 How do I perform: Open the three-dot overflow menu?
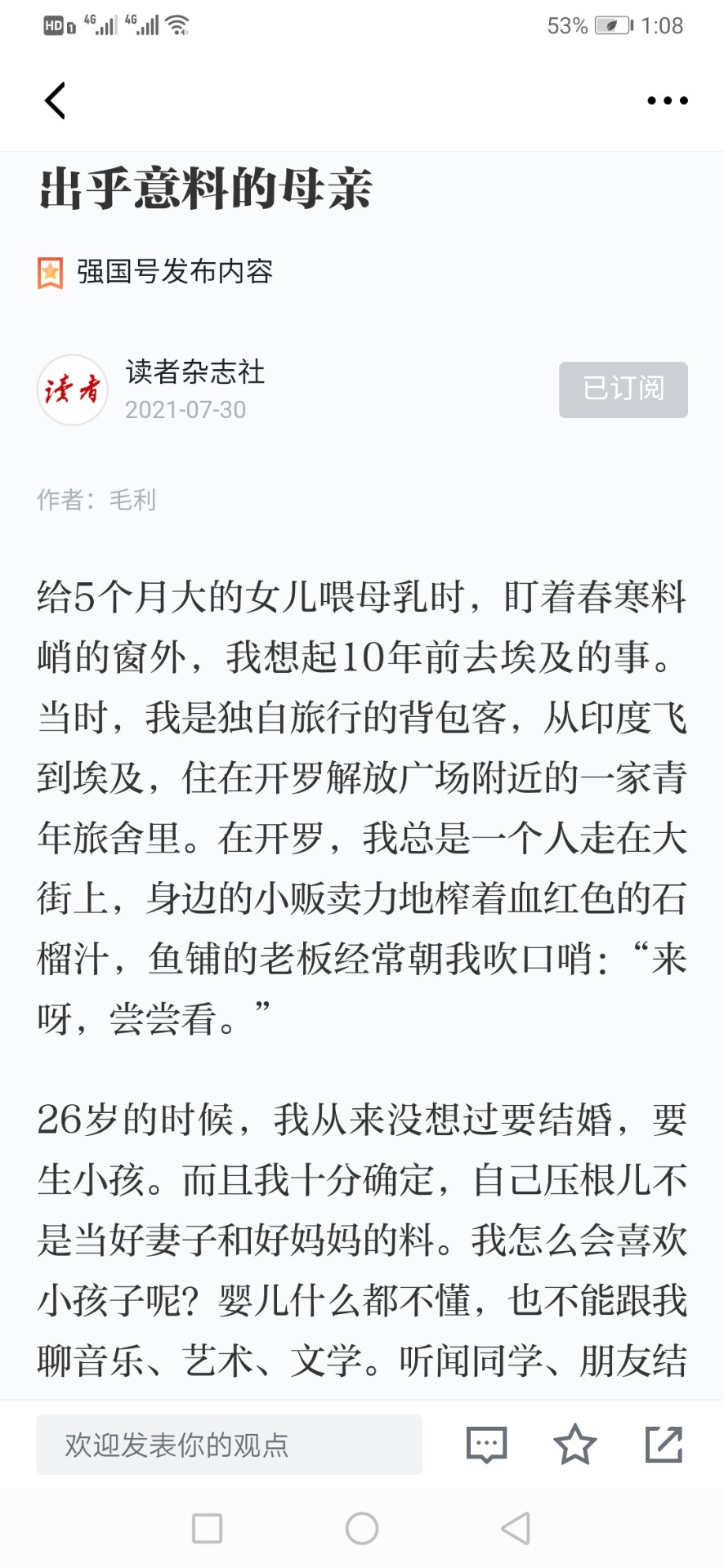click(x=668, y=100)
